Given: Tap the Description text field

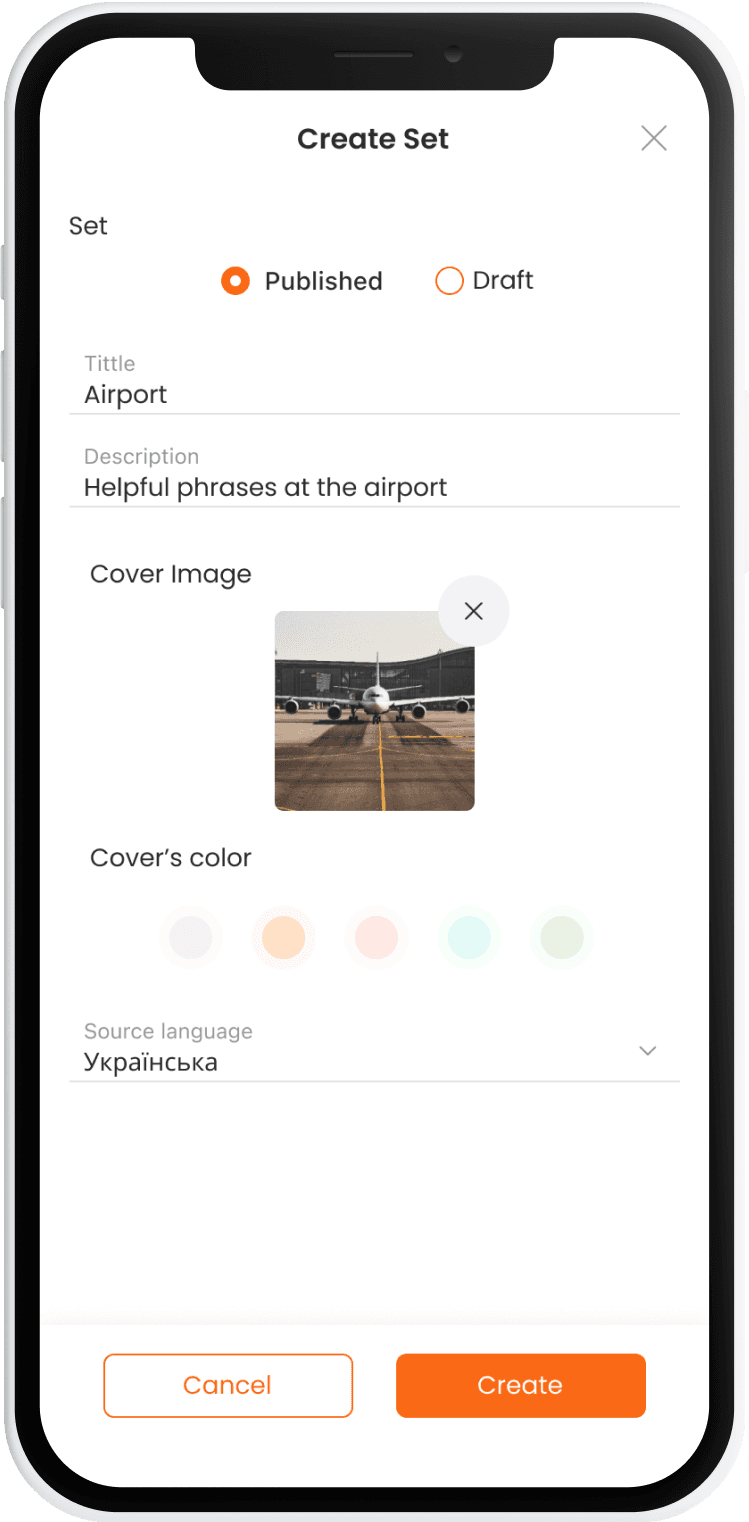Looking at the screenshot, I should point(374,487).
